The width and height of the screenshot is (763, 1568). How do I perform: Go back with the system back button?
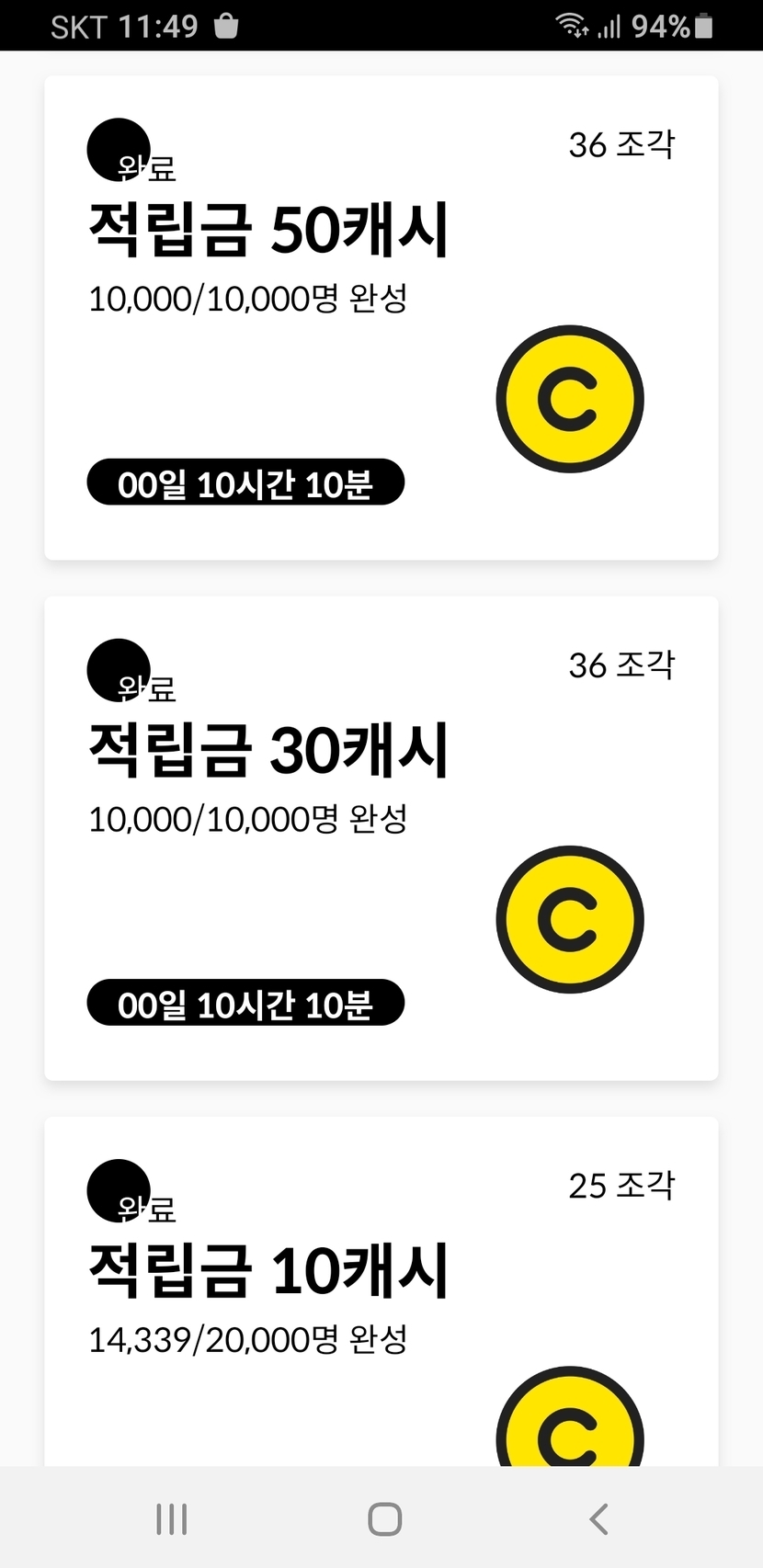(x=598, y=1519)
